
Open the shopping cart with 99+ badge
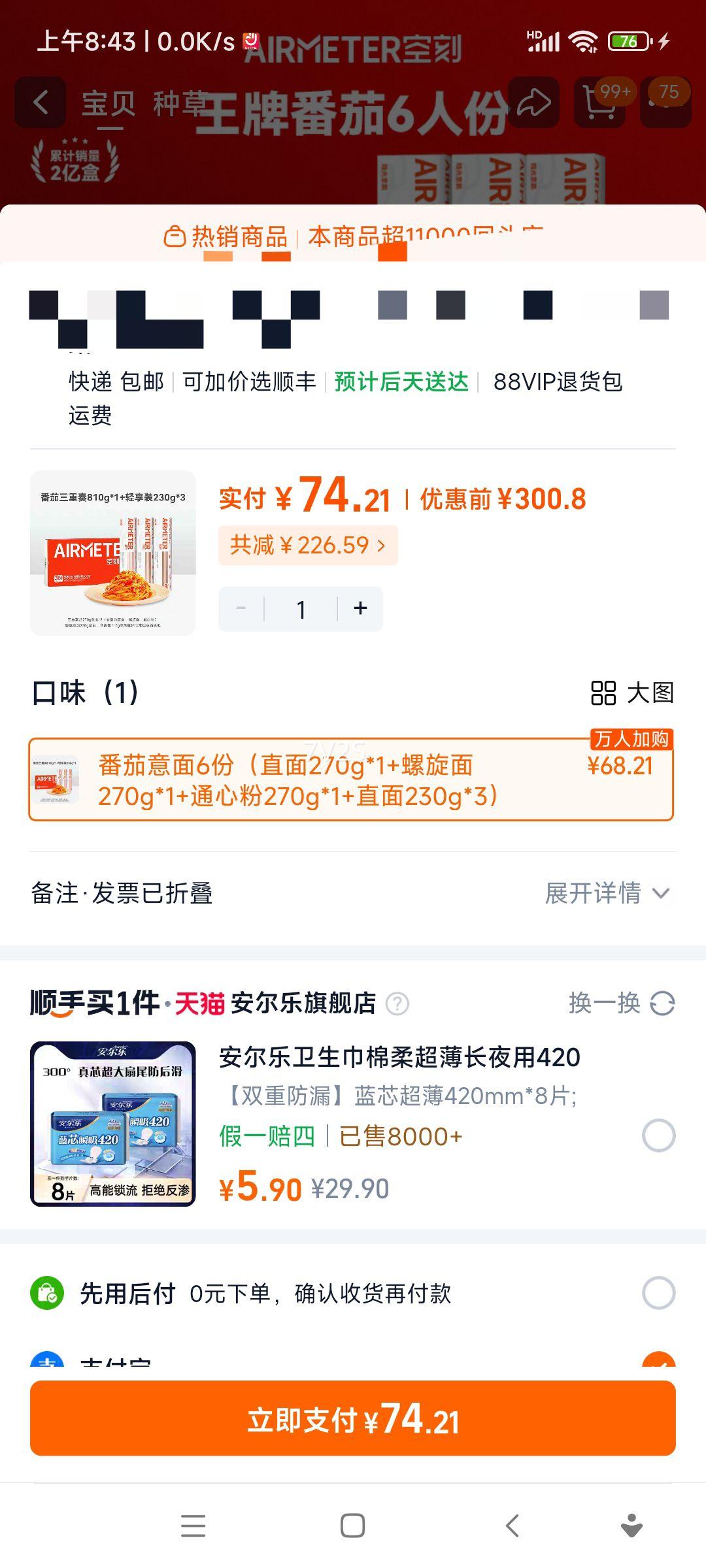coord(599,101)
